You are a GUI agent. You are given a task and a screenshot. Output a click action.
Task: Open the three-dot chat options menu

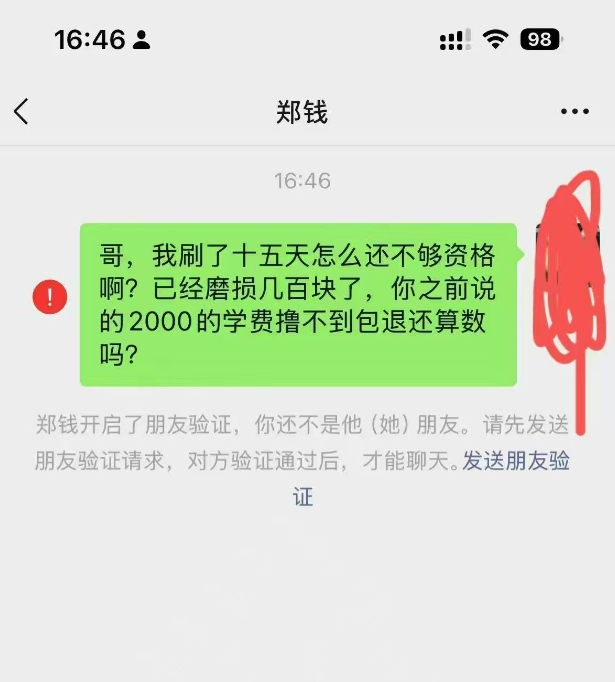[x=574, y=112]
